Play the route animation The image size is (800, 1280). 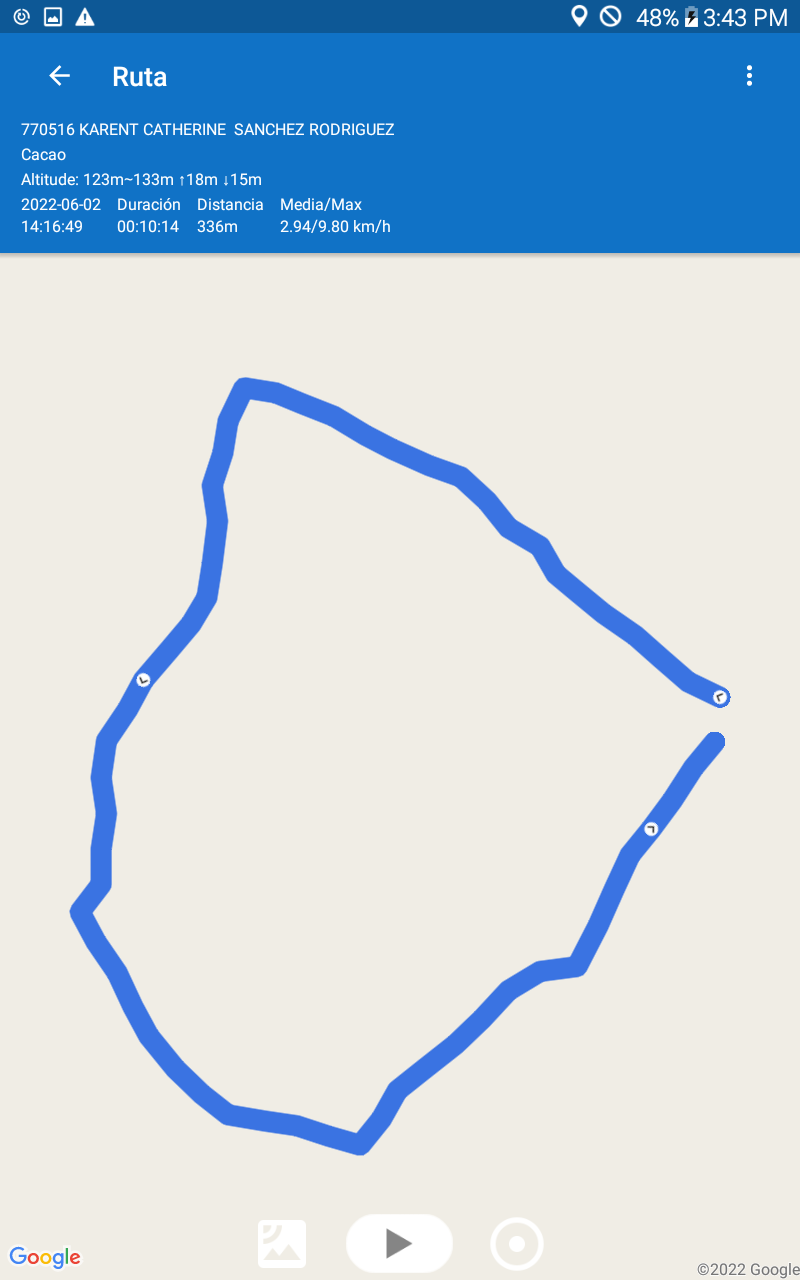(399, 1243)
